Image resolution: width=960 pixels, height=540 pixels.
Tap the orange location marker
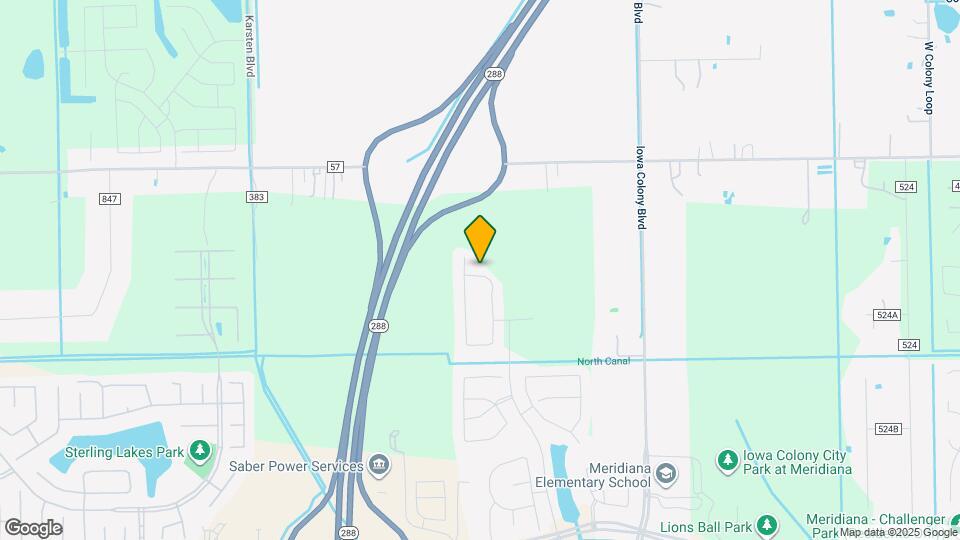pos(480,239)
